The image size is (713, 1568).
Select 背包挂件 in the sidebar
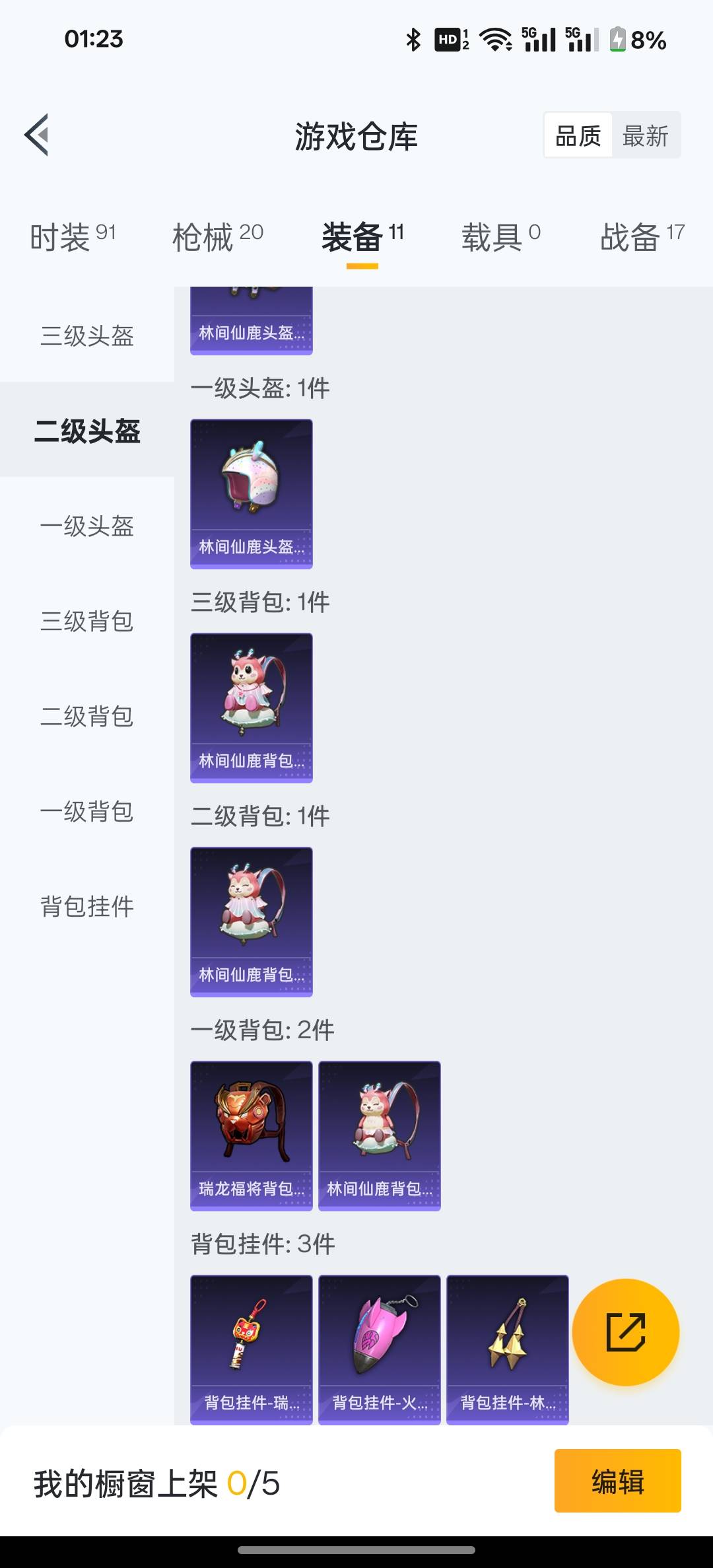[x=87, y=906]
